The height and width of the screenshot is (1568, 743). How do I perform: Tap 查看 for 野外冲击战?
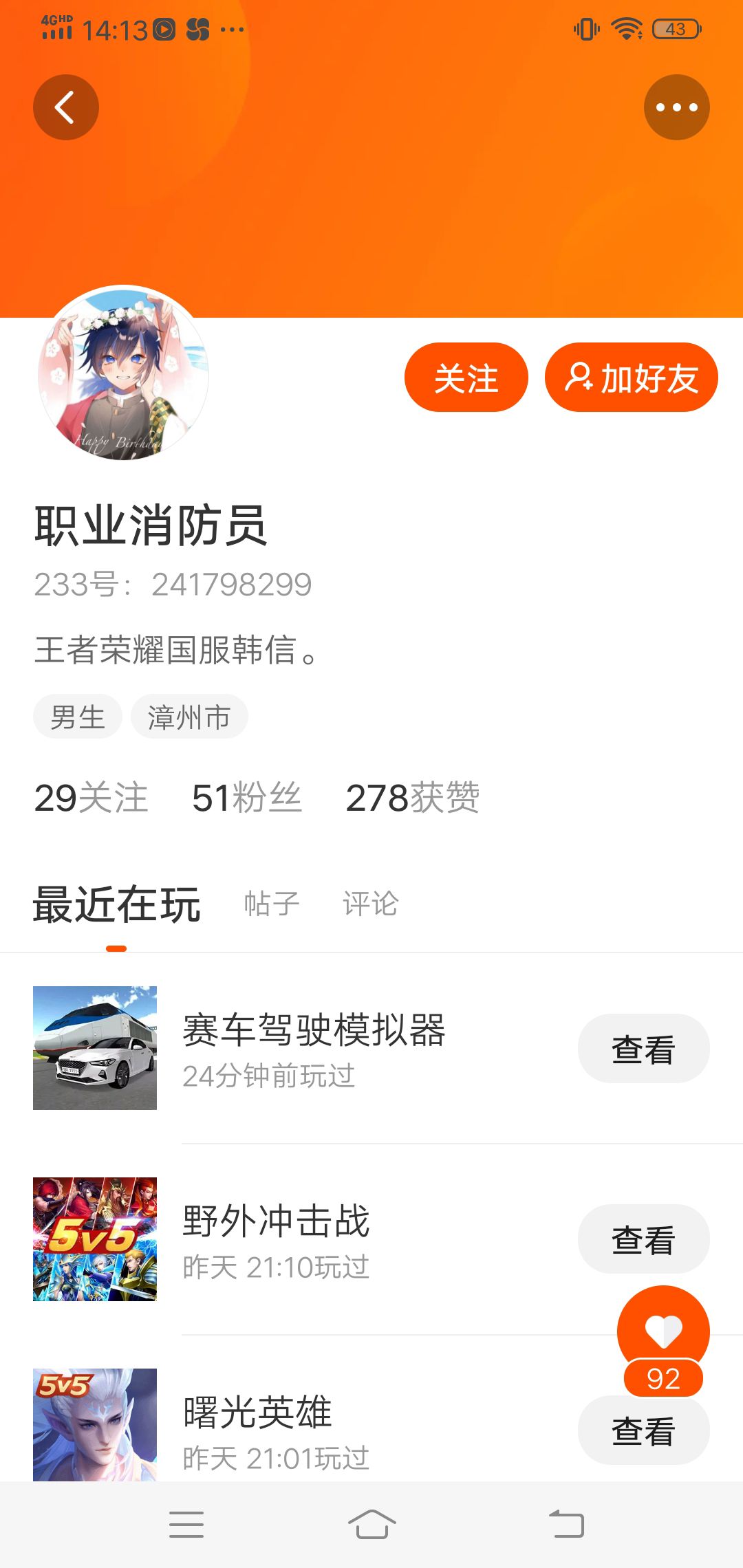pyautogui.click(x=644, y=1239)
